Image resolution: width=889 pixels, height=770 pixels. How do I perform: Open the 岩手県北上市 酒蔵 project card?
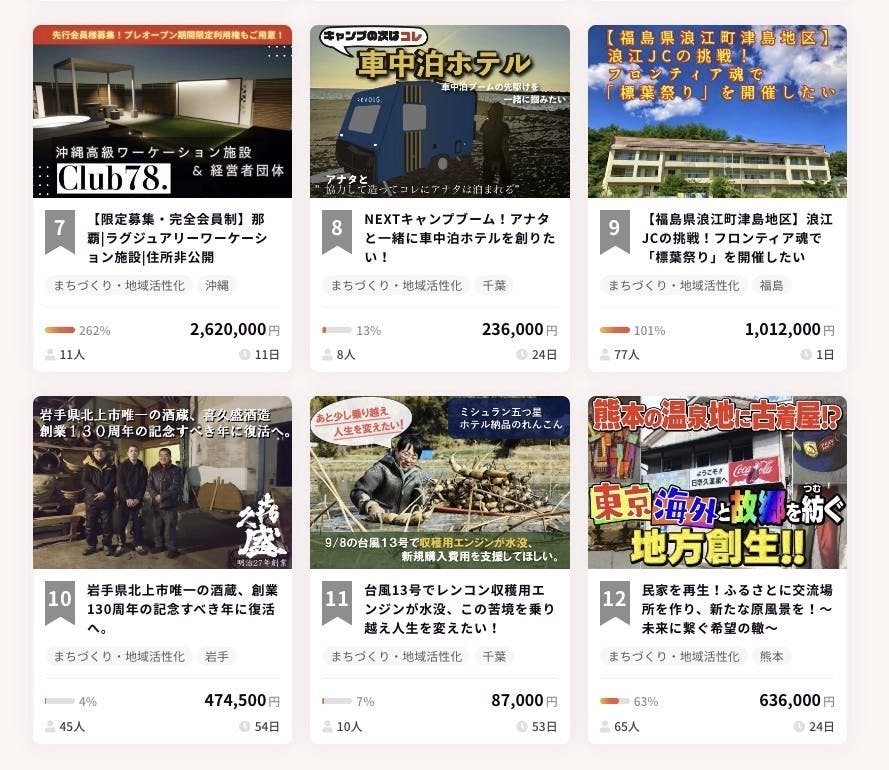[162, 483]
